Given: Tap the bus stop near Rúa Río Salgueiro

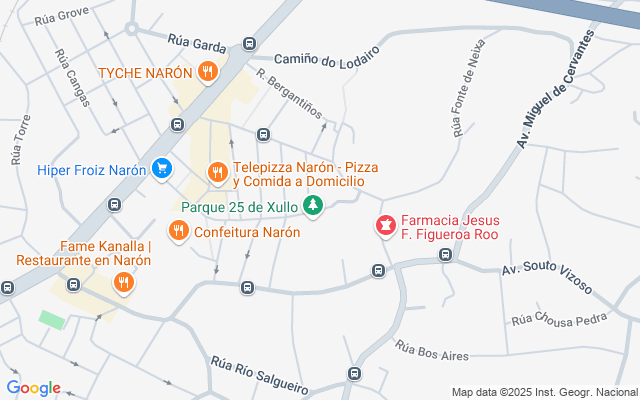Looking at the screenshot, I should pos(354,374).
